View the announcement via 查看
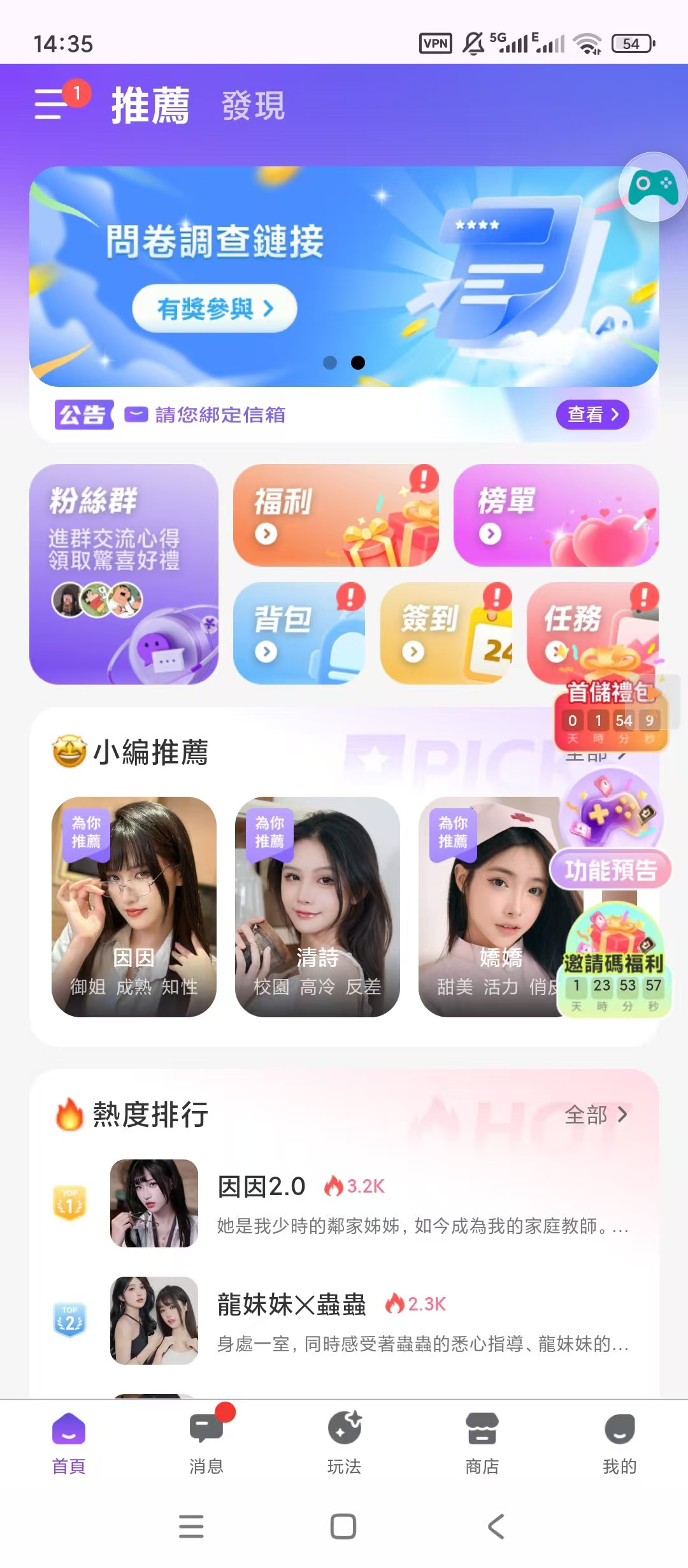This screenshot has width=688, height=1568. coord(592,415)
